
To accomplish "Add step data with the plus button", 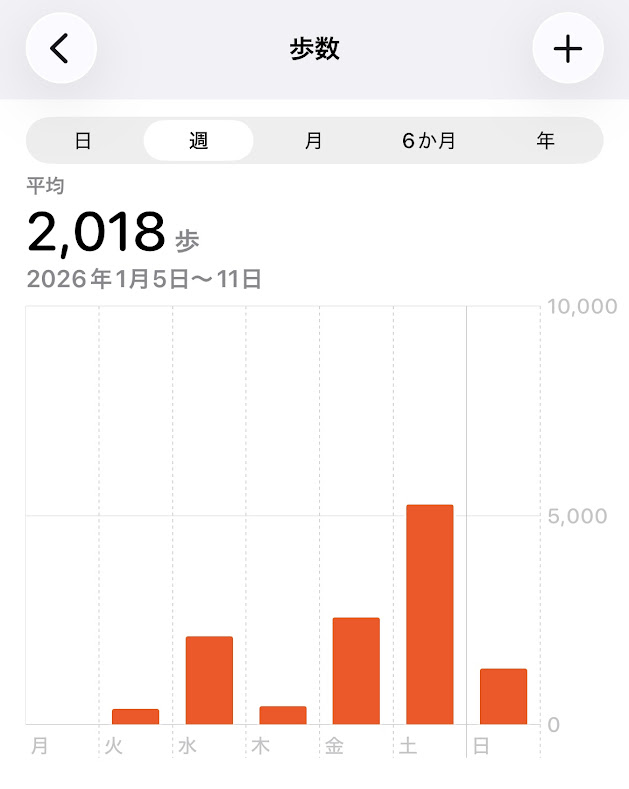I will [x=567, y=48].
